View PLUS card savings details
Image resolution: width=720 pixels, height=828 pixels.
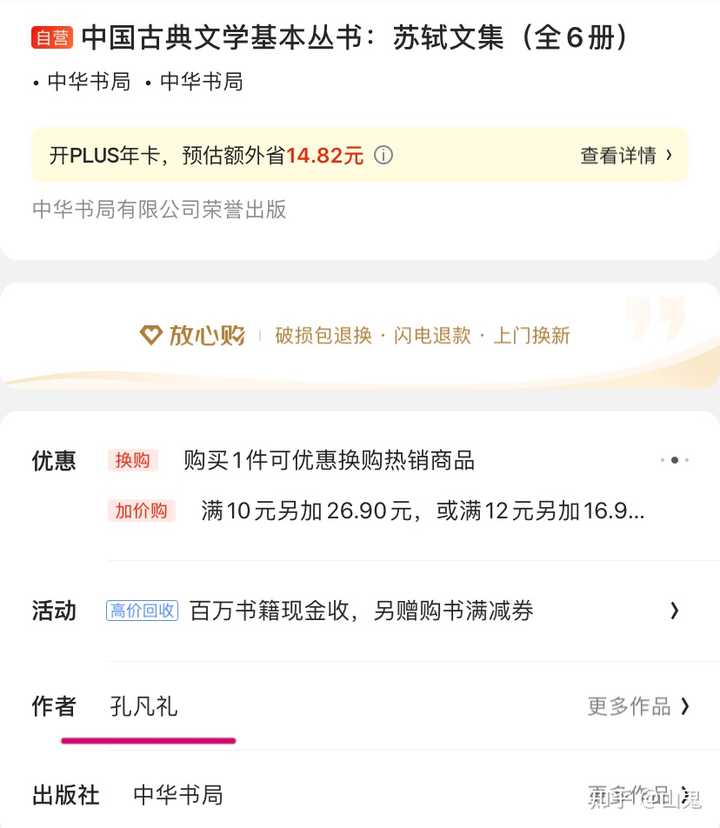coord(626,155)
